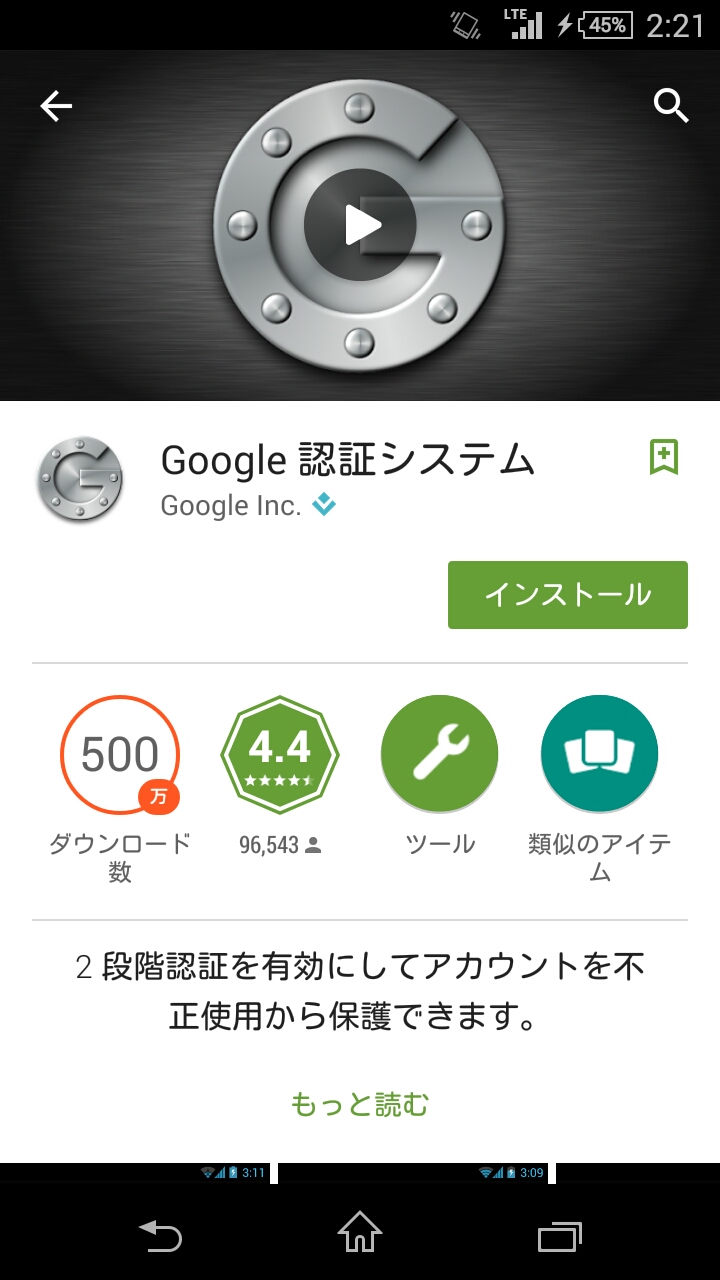This screenshot has height=1280, width=720.
Task: Open the system recent apps button
Action: pyautogui.click(x=559, y=1236)
